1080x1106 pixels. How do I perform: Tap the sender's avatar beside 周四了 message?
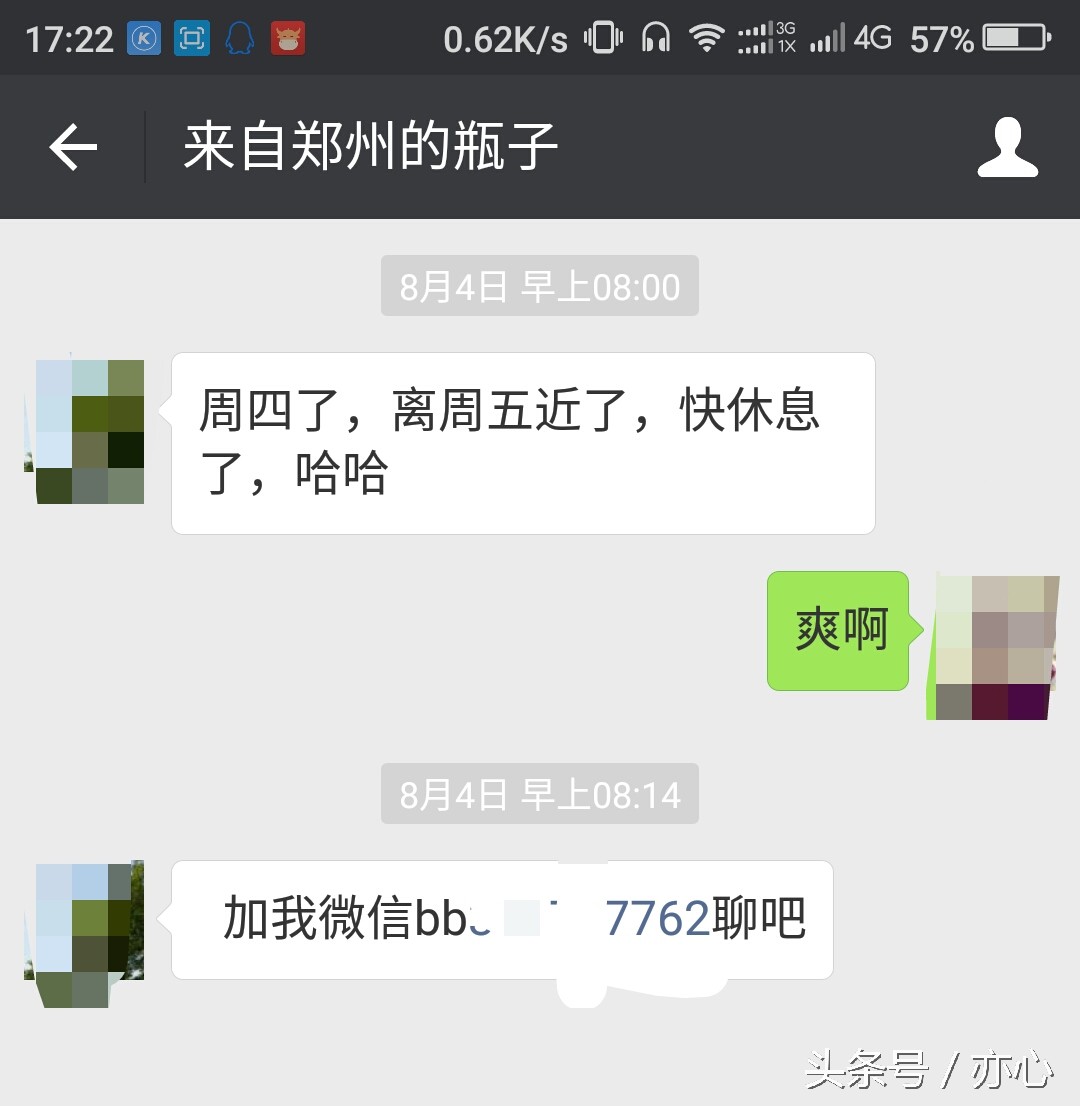tap(85, 430)
